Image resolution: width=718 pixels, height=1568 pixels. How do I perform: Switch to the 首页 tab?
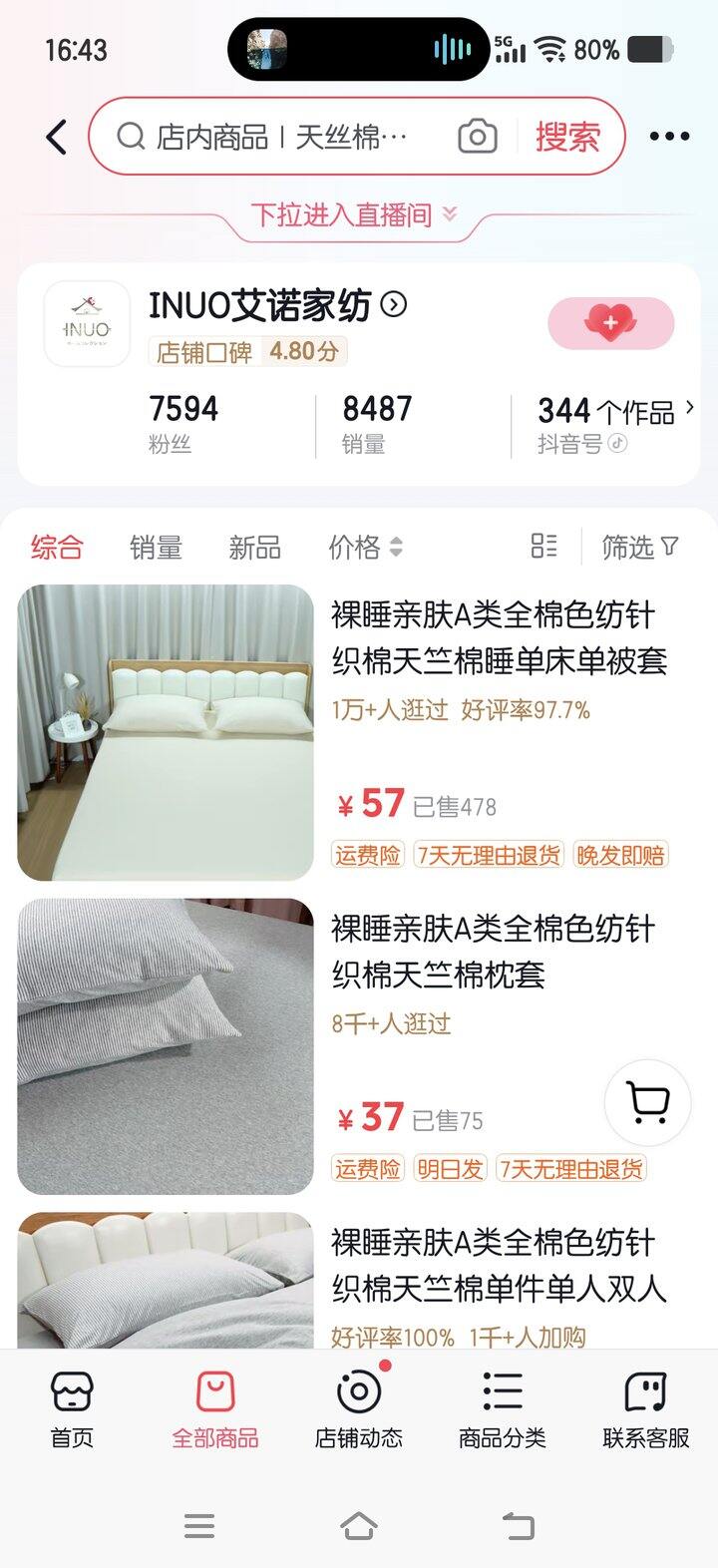[x=72, y=1409]
